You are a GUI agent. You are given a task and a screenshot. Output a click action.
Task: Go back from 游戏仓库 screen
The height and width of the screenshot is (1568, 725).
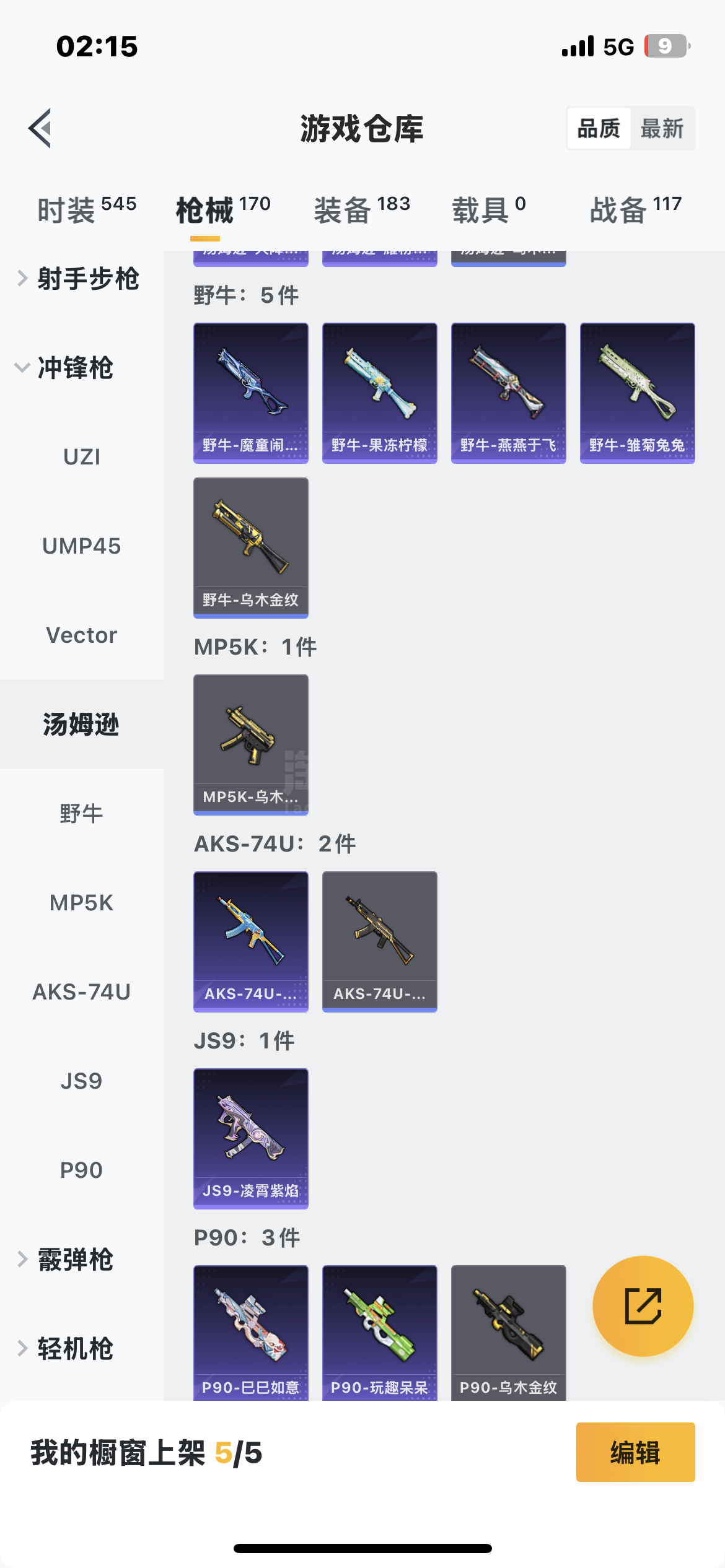coord(40,128)
